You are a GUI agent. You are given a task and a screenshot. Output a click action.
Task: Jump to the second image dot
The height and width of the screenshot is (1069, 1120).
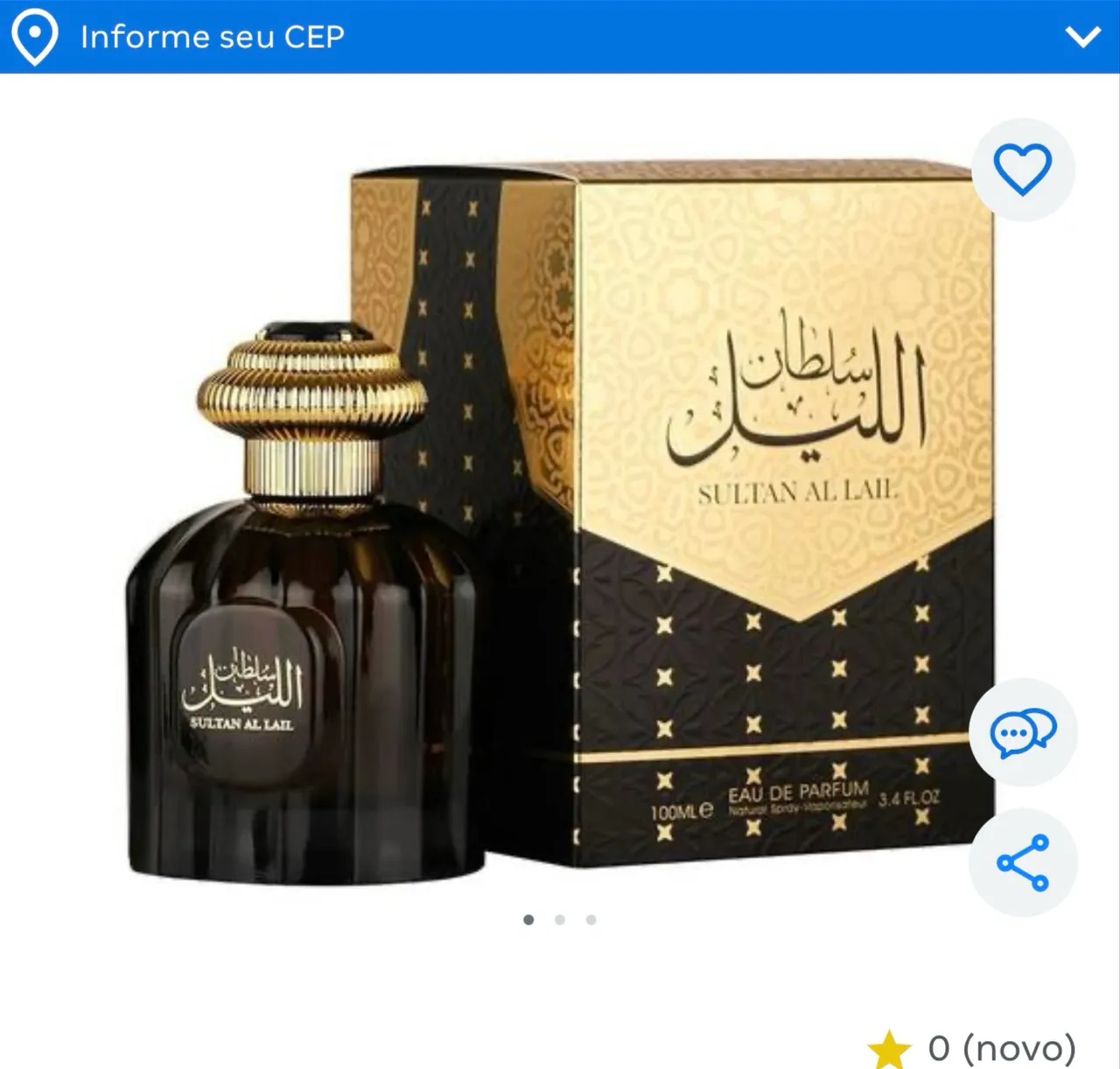tap(560, 919)
